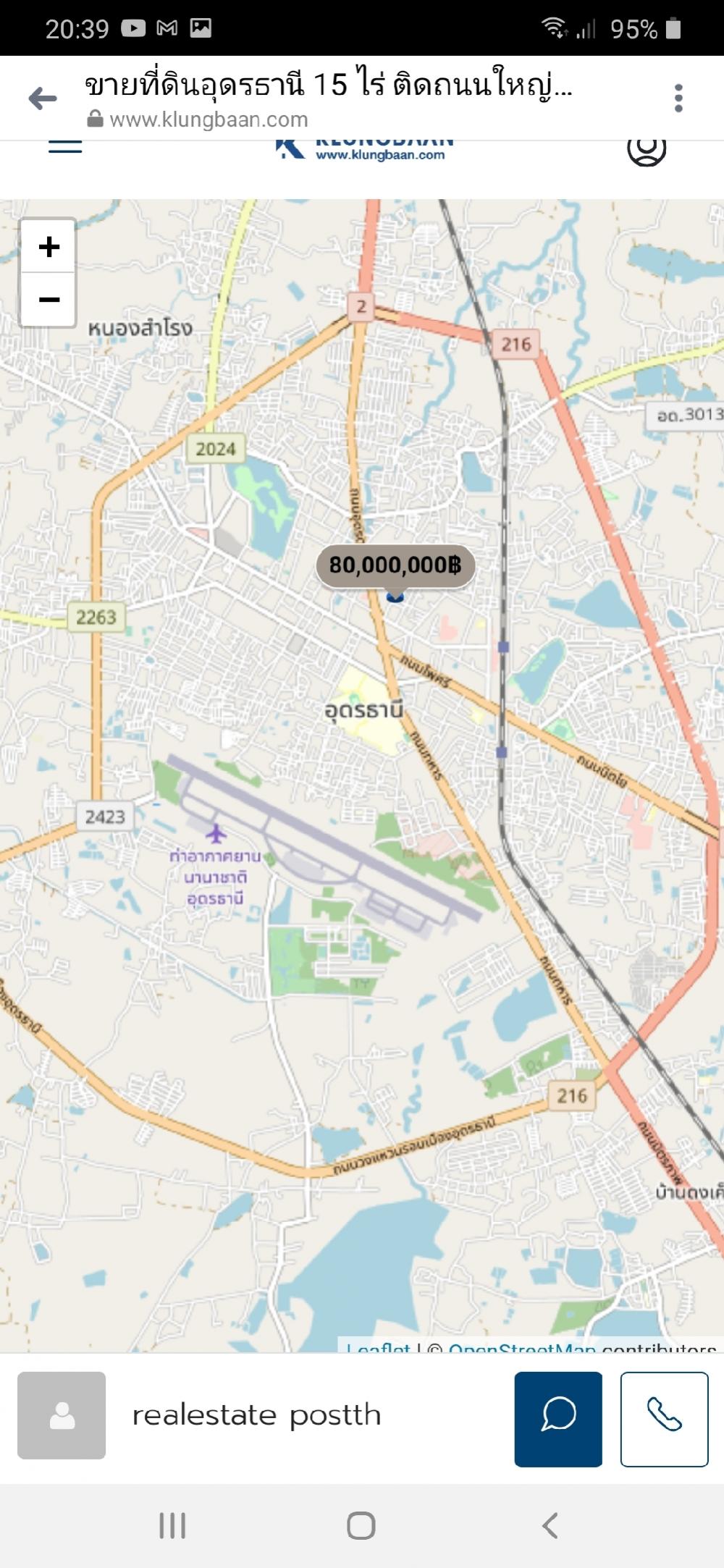Tap the 80,000,000฿ price marker
724x1568 pixels.
395,565
